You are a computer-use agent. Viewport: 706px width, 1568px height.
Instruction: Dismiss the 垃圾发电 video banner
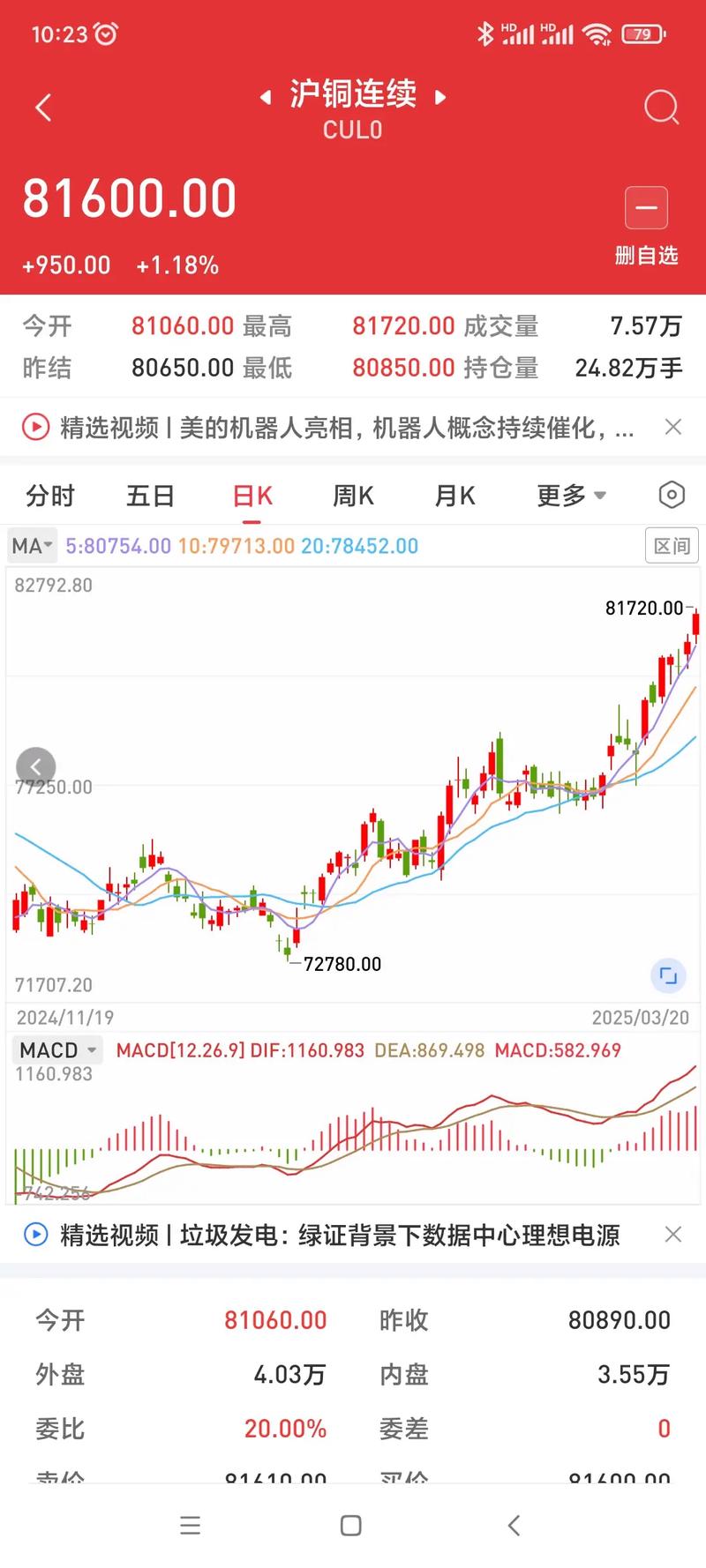pos(673,1235)
